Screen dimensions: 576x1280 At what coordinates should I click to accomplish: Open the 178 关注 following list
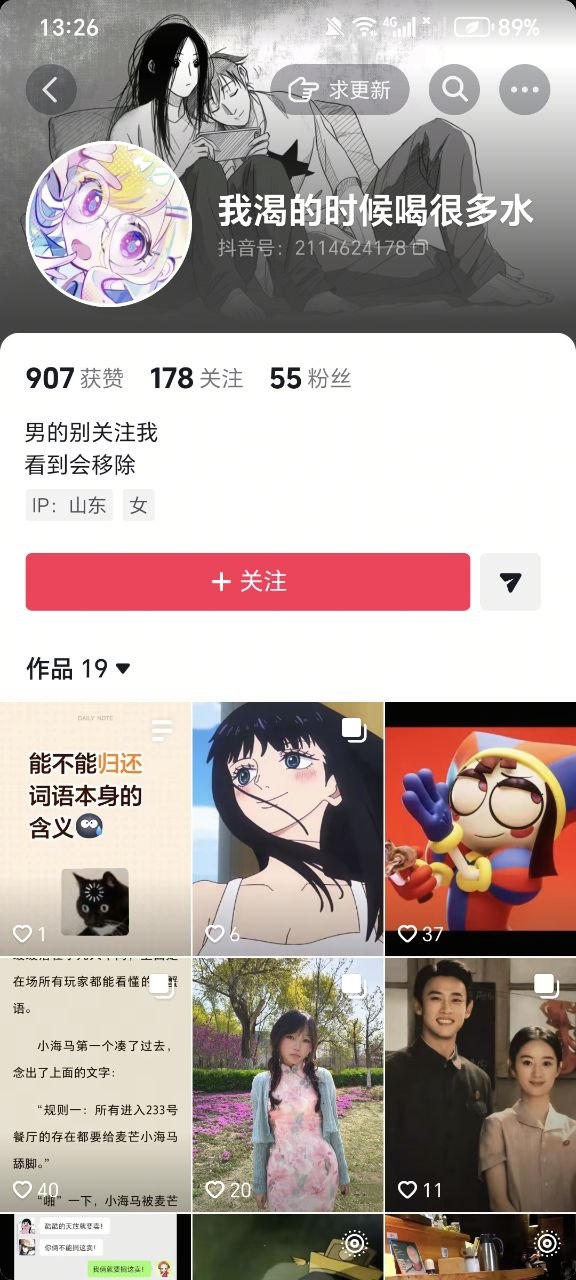(196, 378)
